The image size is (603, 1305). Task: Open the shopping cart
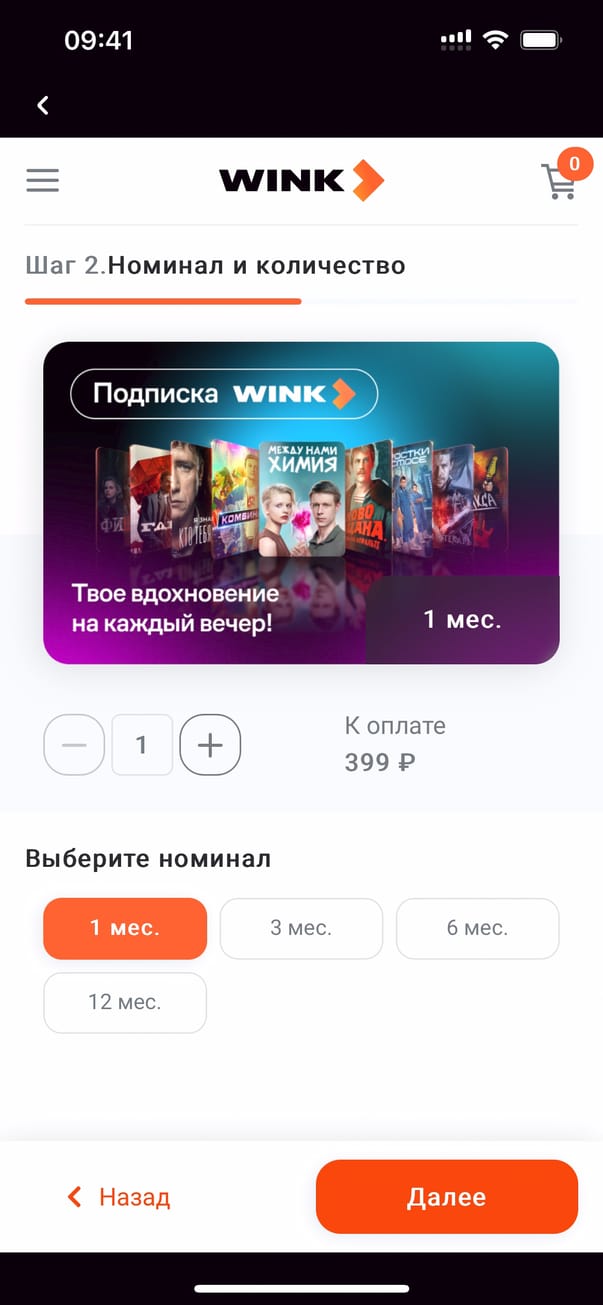[559, 182]
